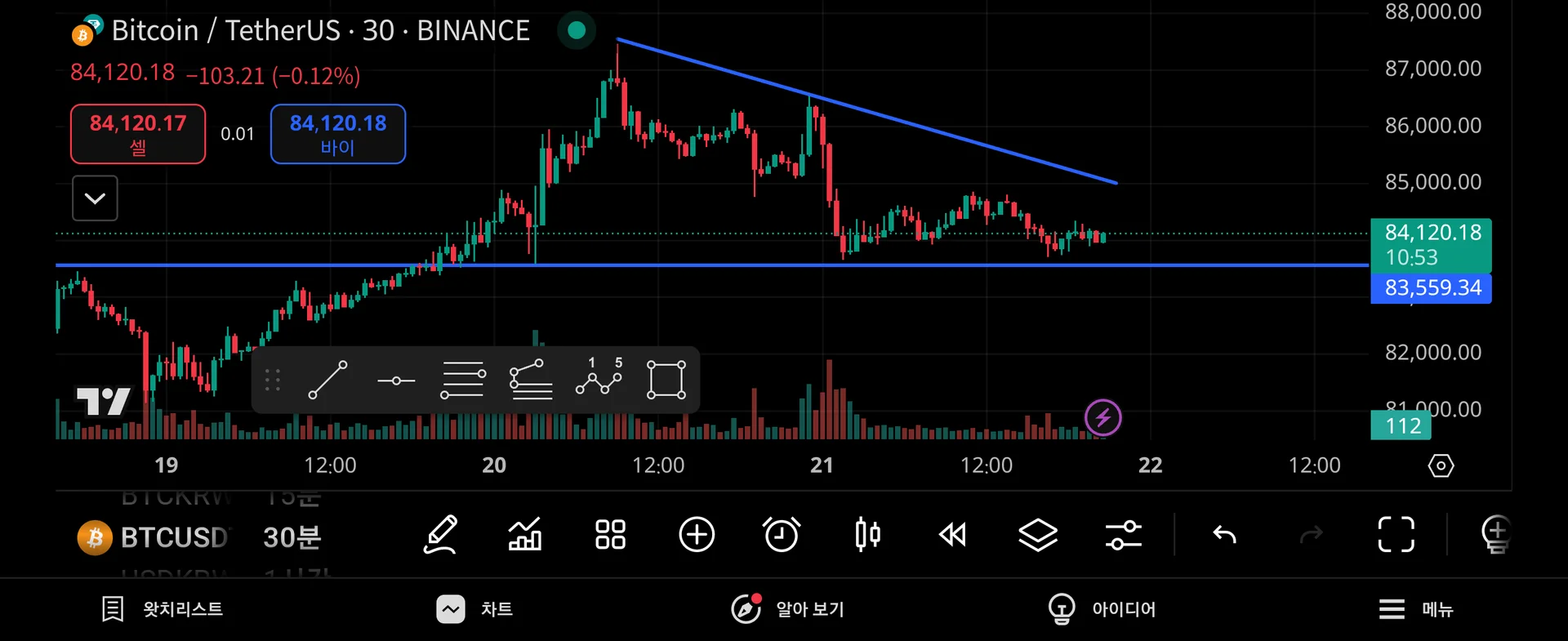This screenshot has width=1568, height=641.
Task: Create an alert with the alarm clock
Action: [782, 536]
